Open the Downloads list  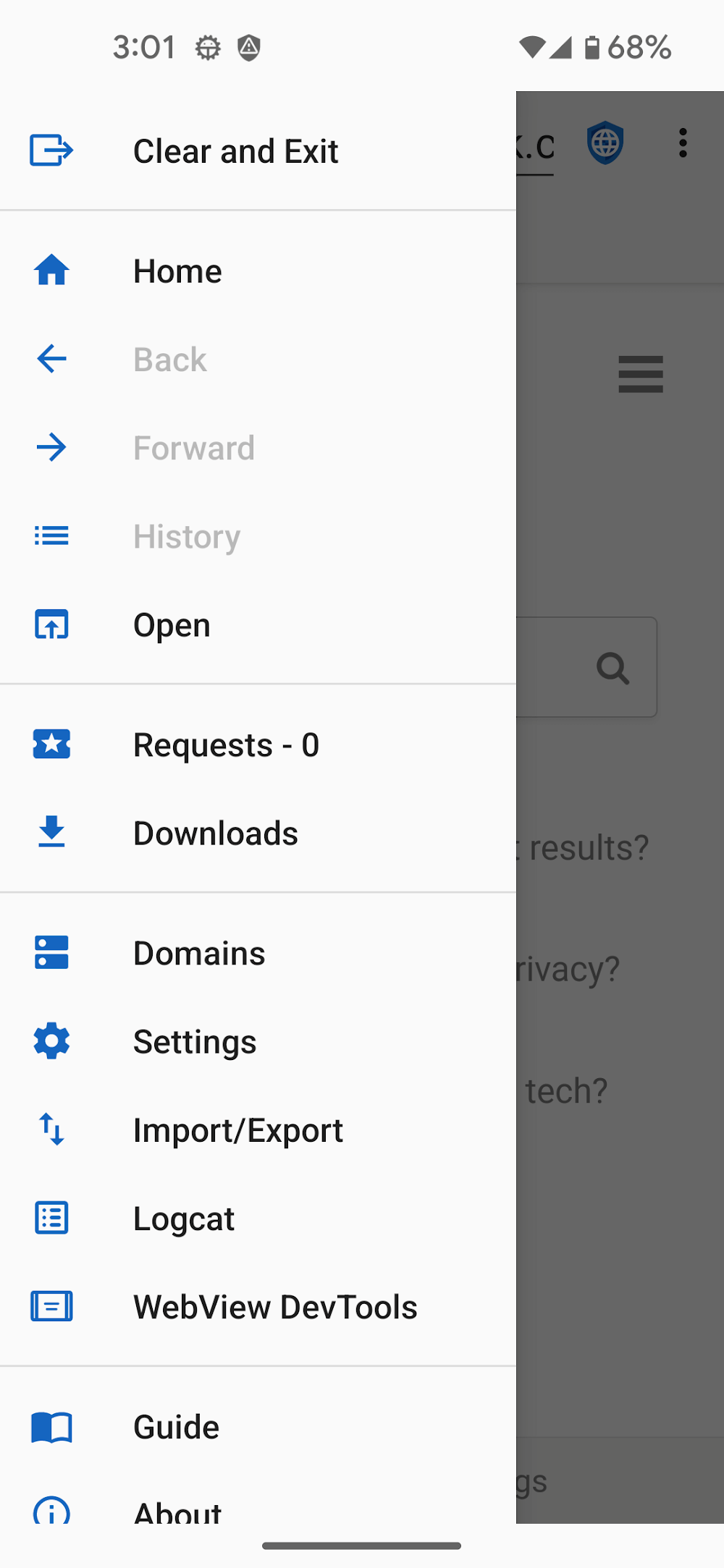tap(215, 834)
